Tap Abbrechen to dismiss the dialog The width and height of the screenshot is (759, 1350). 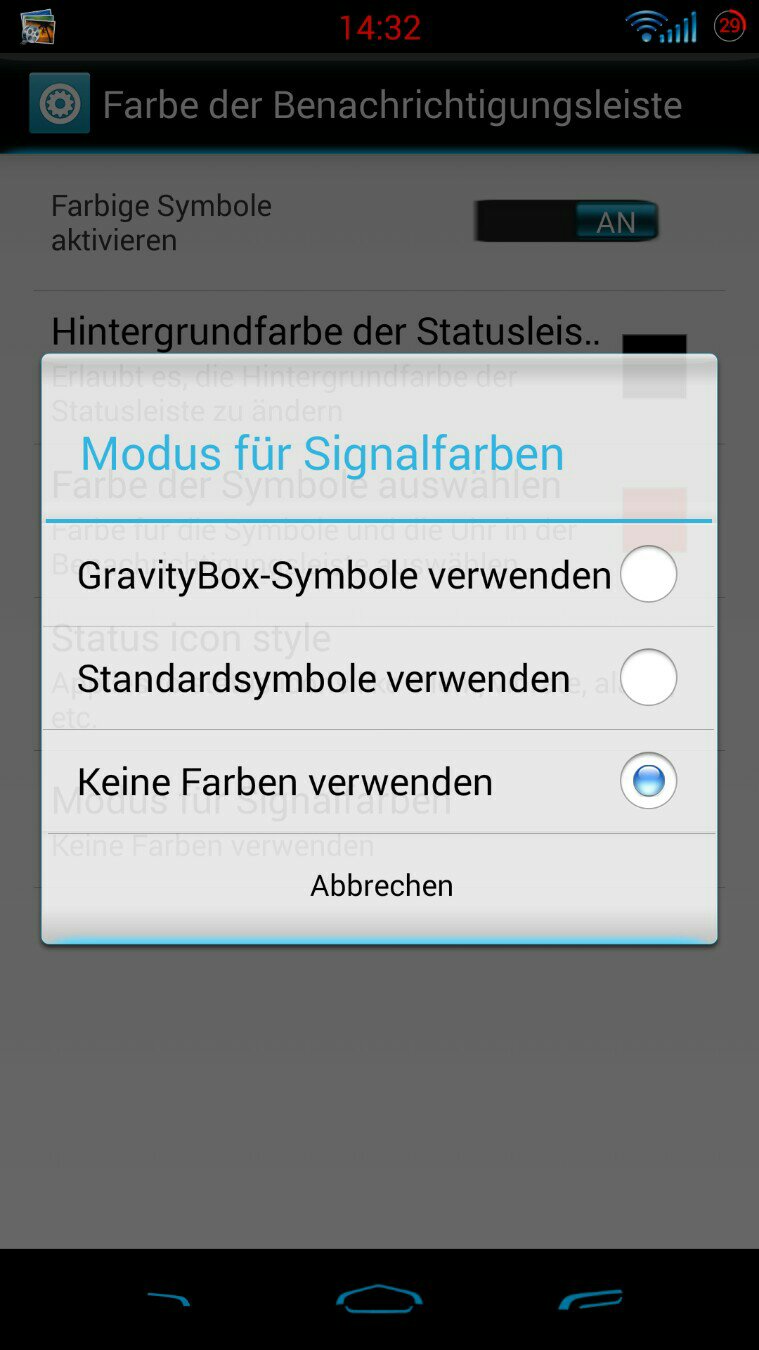[381, 886]
